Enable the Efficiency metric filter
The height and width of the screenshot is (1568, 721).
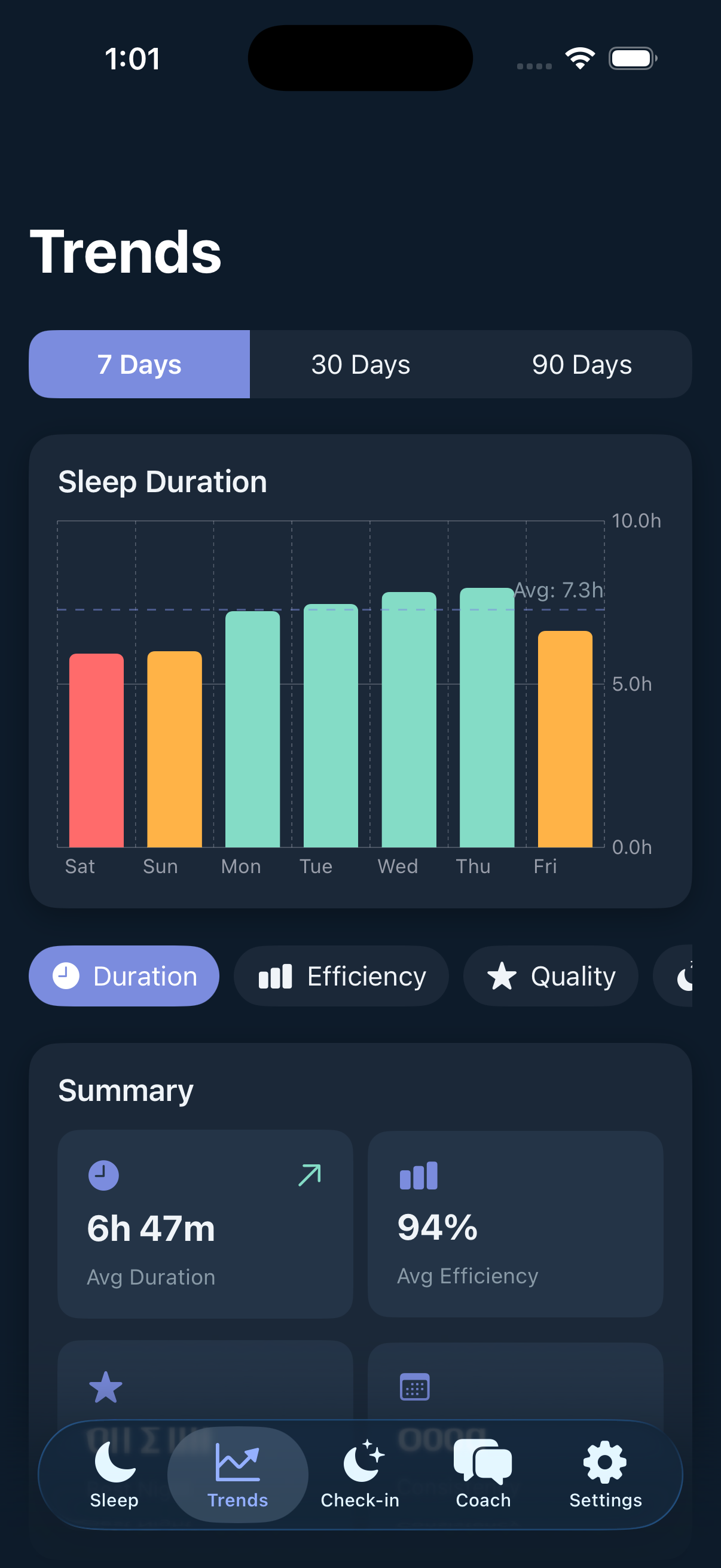point(341,975)
